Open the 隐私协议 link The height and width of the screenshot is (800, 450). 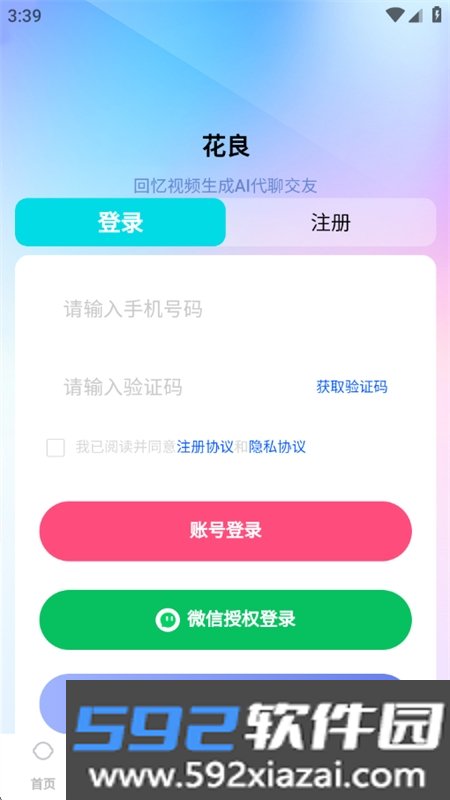pos(277,447)
